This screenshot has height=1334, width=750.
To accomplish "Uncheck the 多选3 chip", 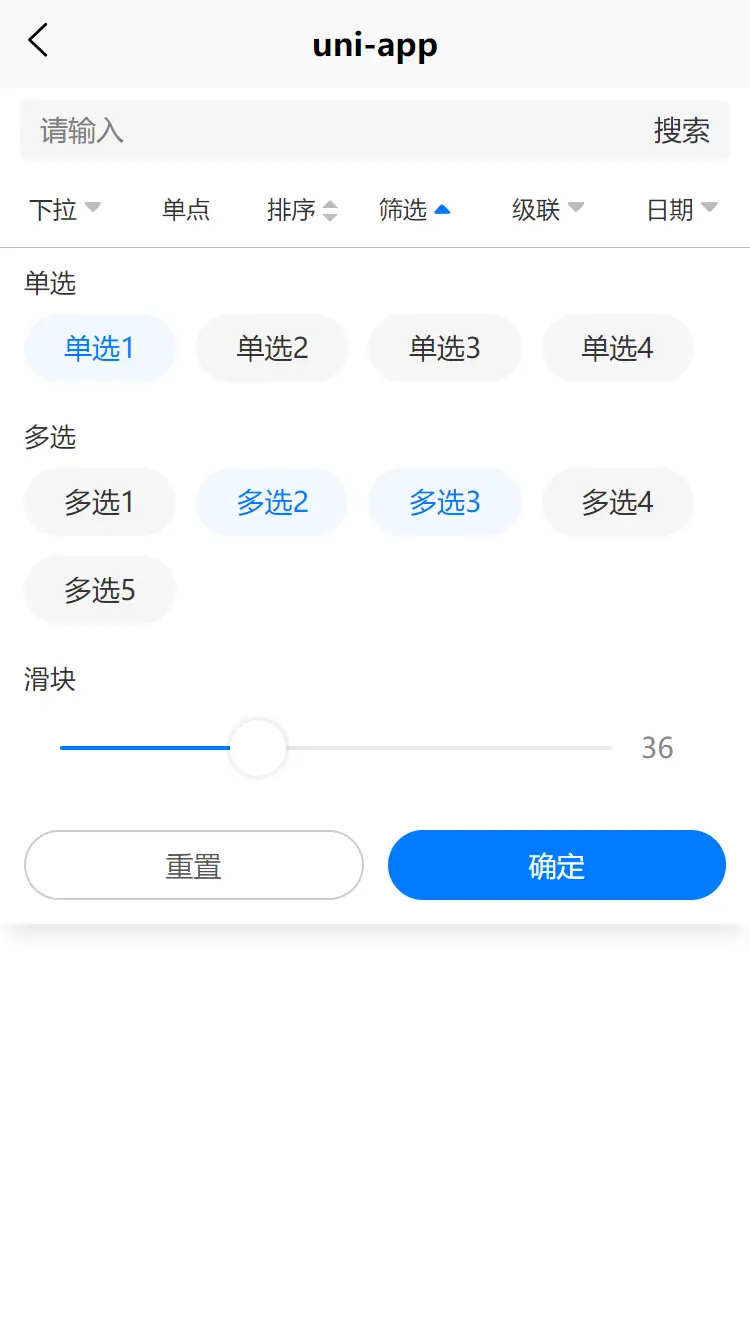I will click(445, 502).
